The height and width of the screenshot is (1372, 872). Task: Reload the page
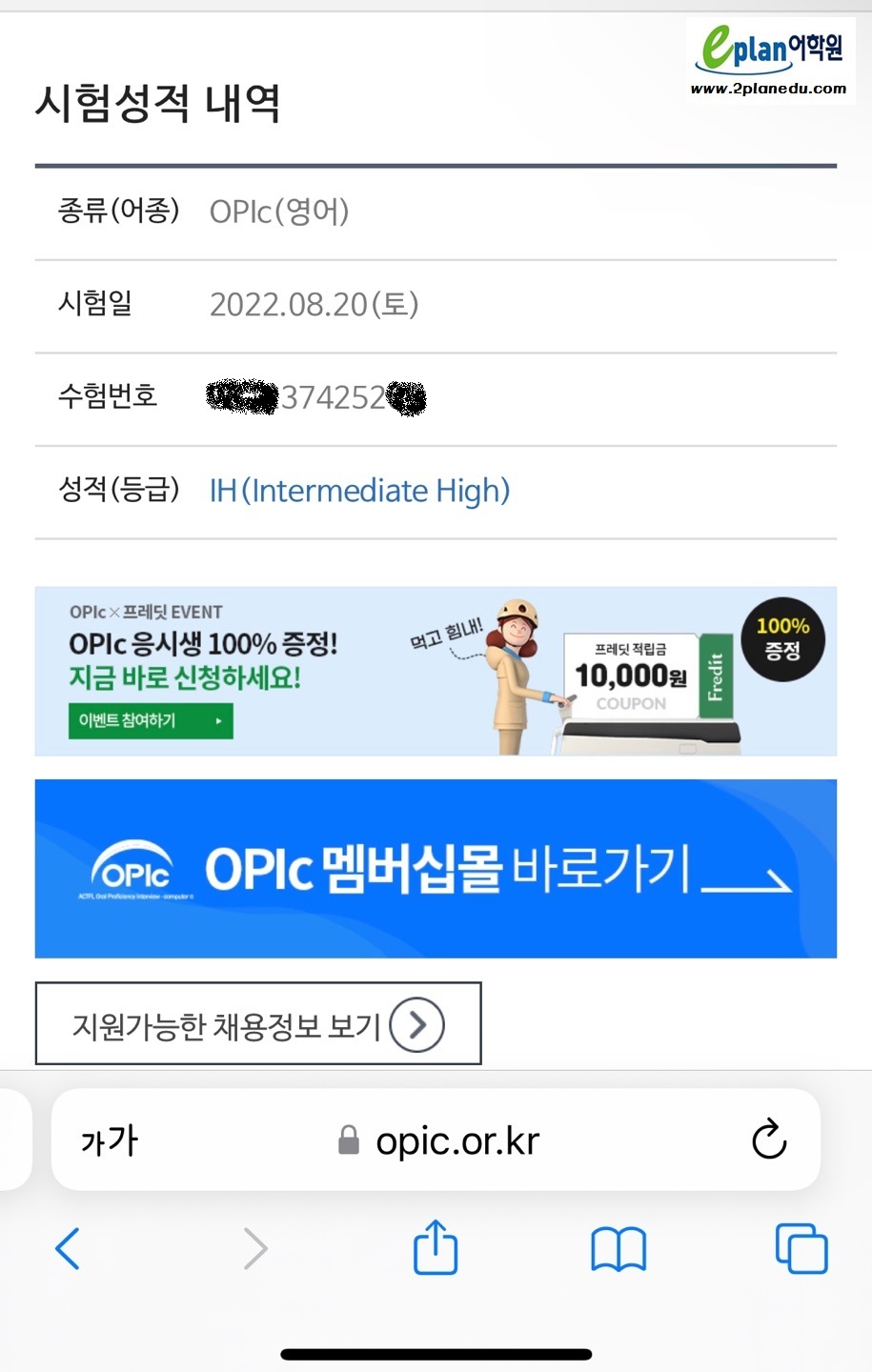[768, 1140]
